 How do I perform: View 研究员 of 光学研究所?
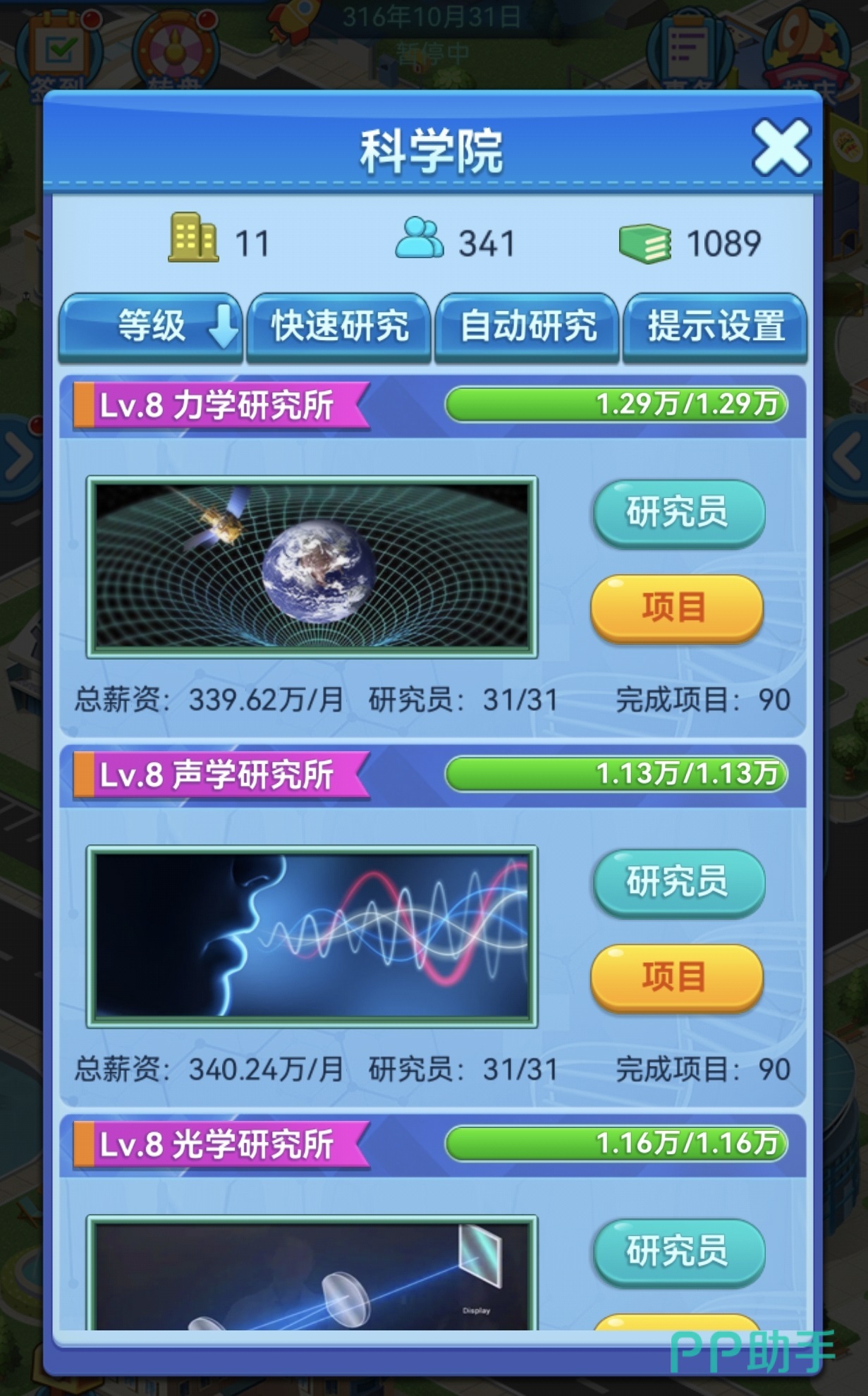click(x=678, y=1251)
